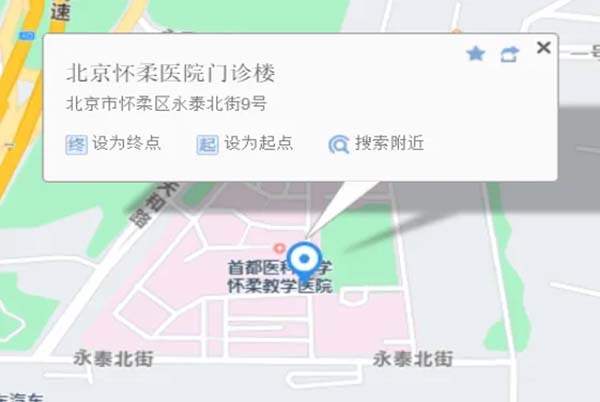Viewport: 600px width, 402px height.
Task: Favorite this location with the star icon
Action: (x=476, y=54)
